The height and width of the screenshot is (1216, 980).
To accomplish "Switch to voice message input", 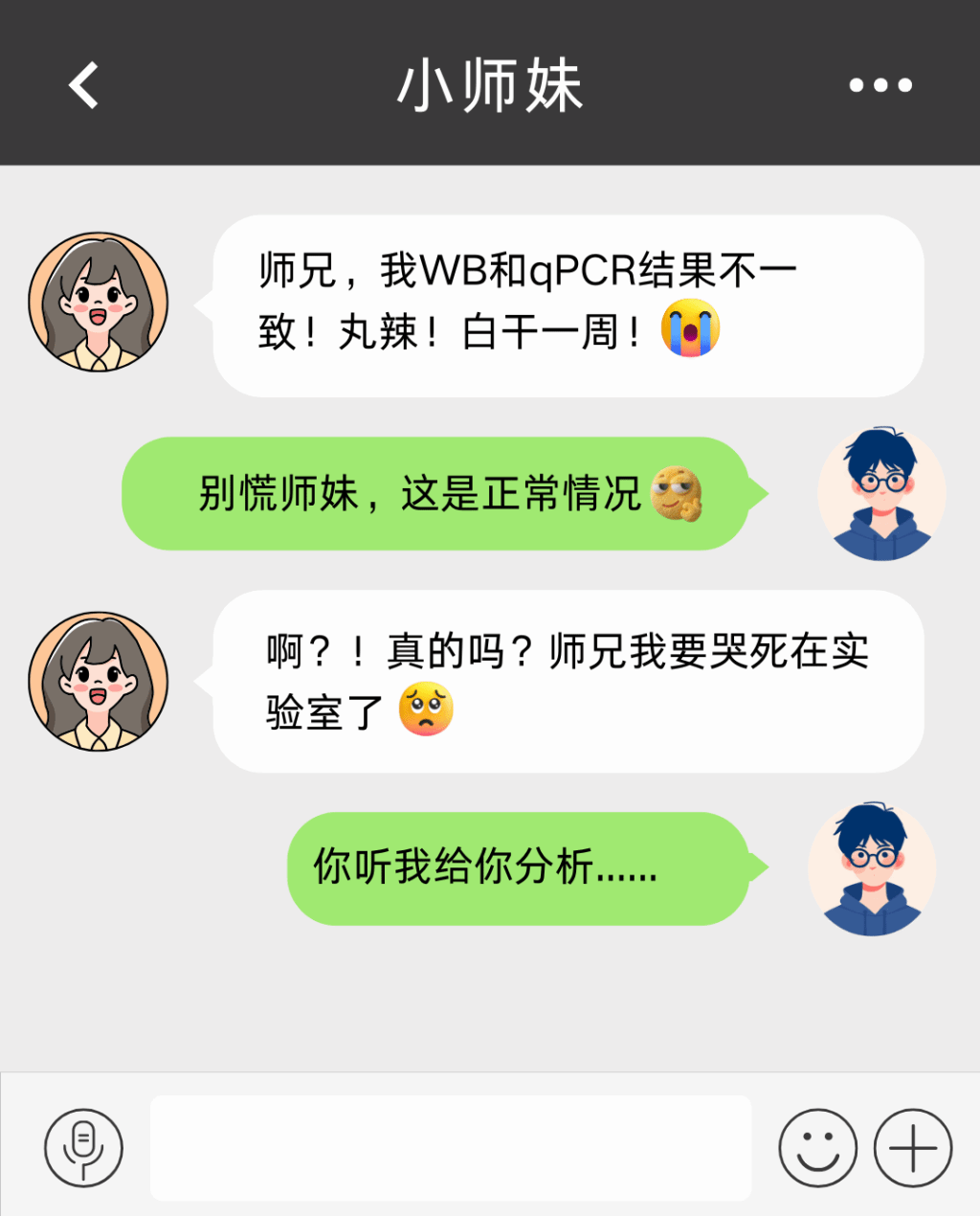I will point(84,1147).
